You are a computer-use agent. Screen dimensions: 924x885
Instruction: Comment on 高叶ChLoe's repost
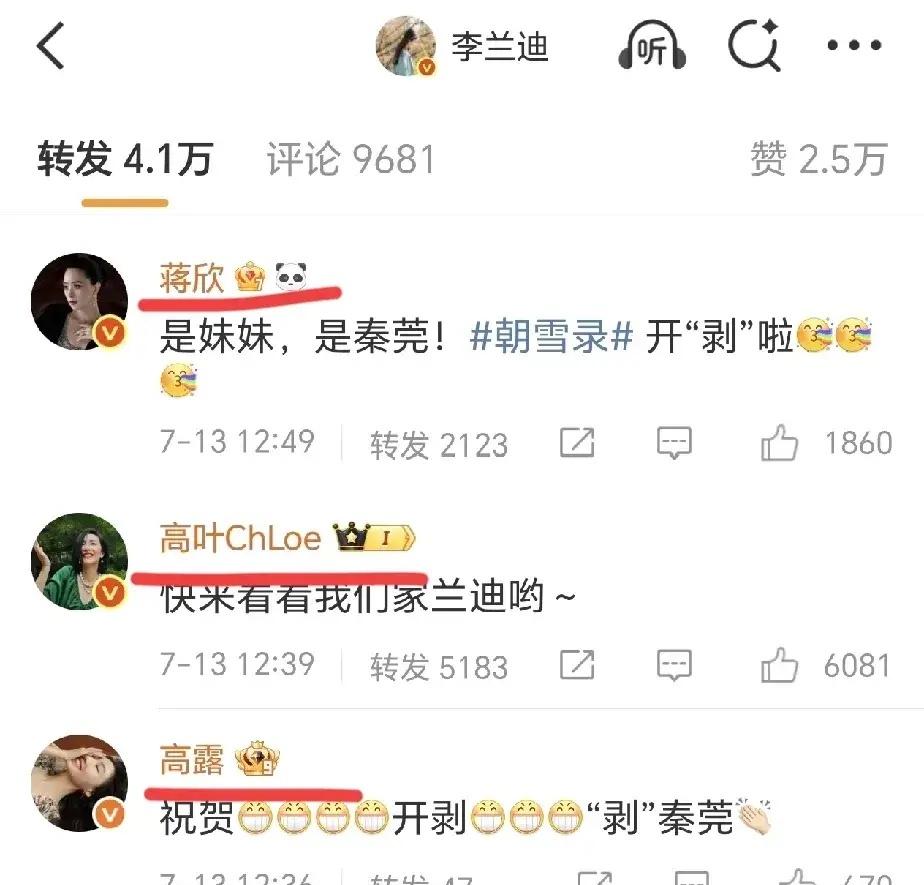(674, 665)
